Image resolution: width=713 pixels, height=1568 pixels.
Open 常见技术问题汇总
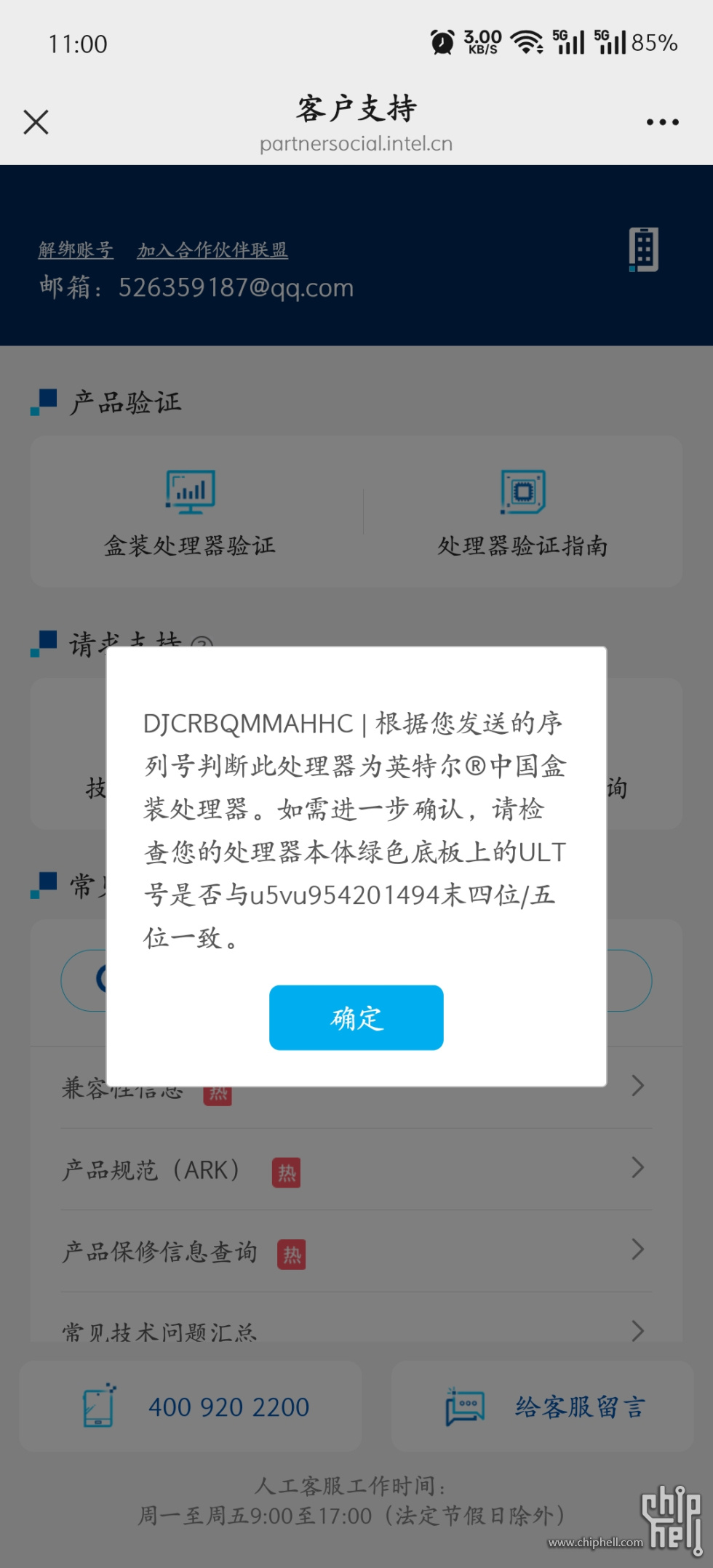click(x=355, y=1330)
